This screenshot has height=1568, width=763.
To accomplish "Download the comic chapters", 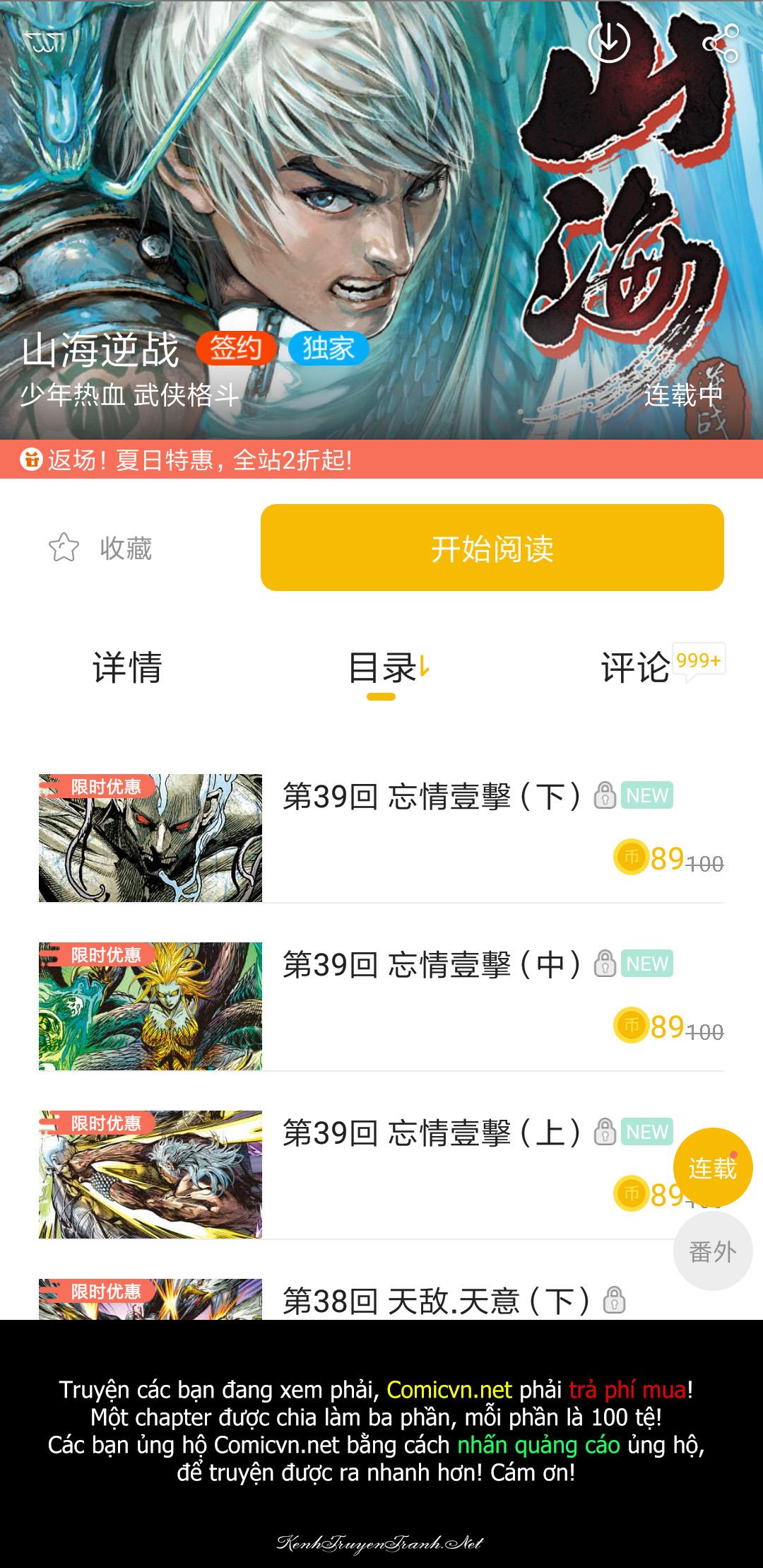I will [609, 42].
